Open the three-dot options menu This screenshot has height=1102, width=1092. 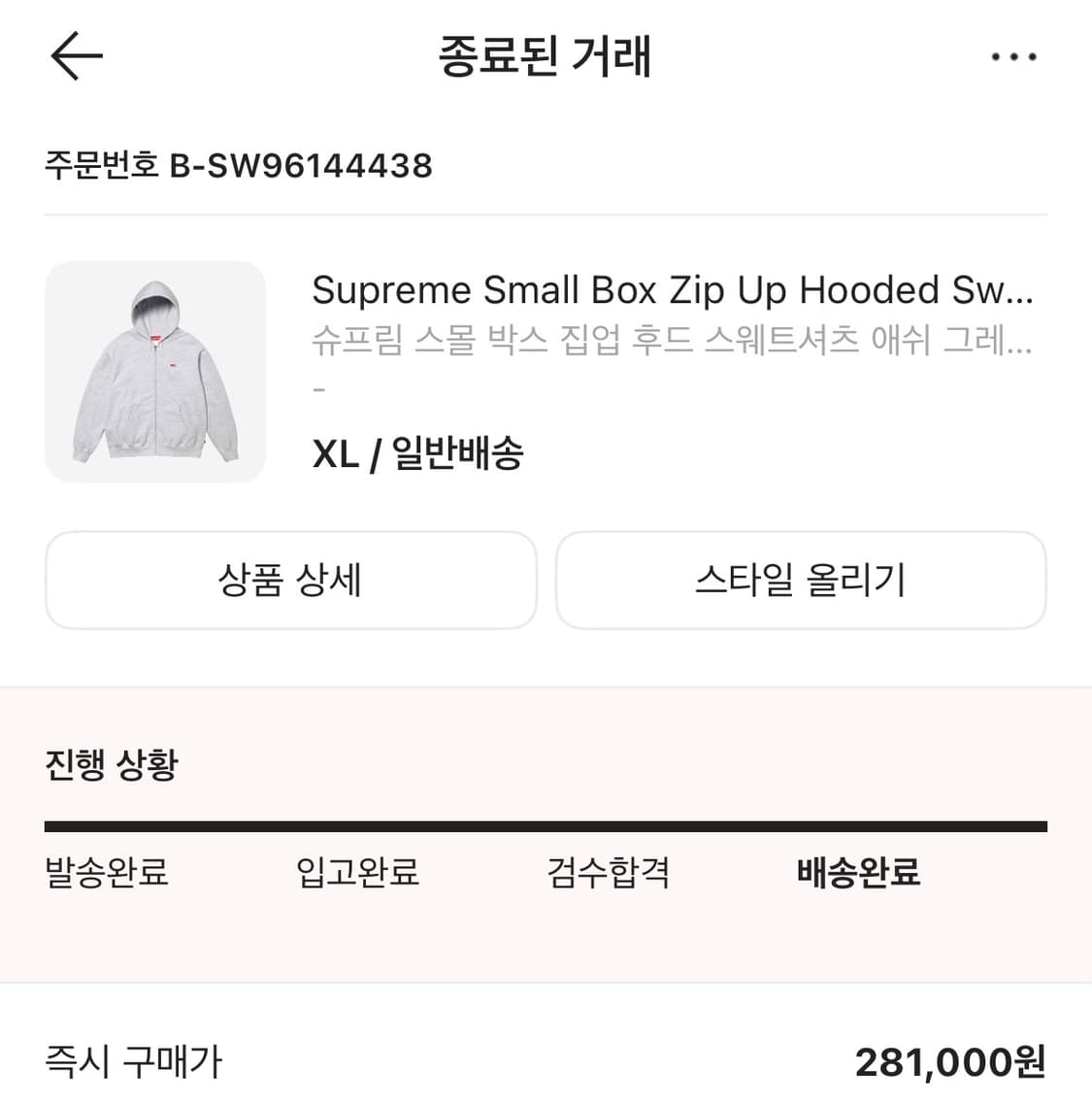click(1013, 55)
